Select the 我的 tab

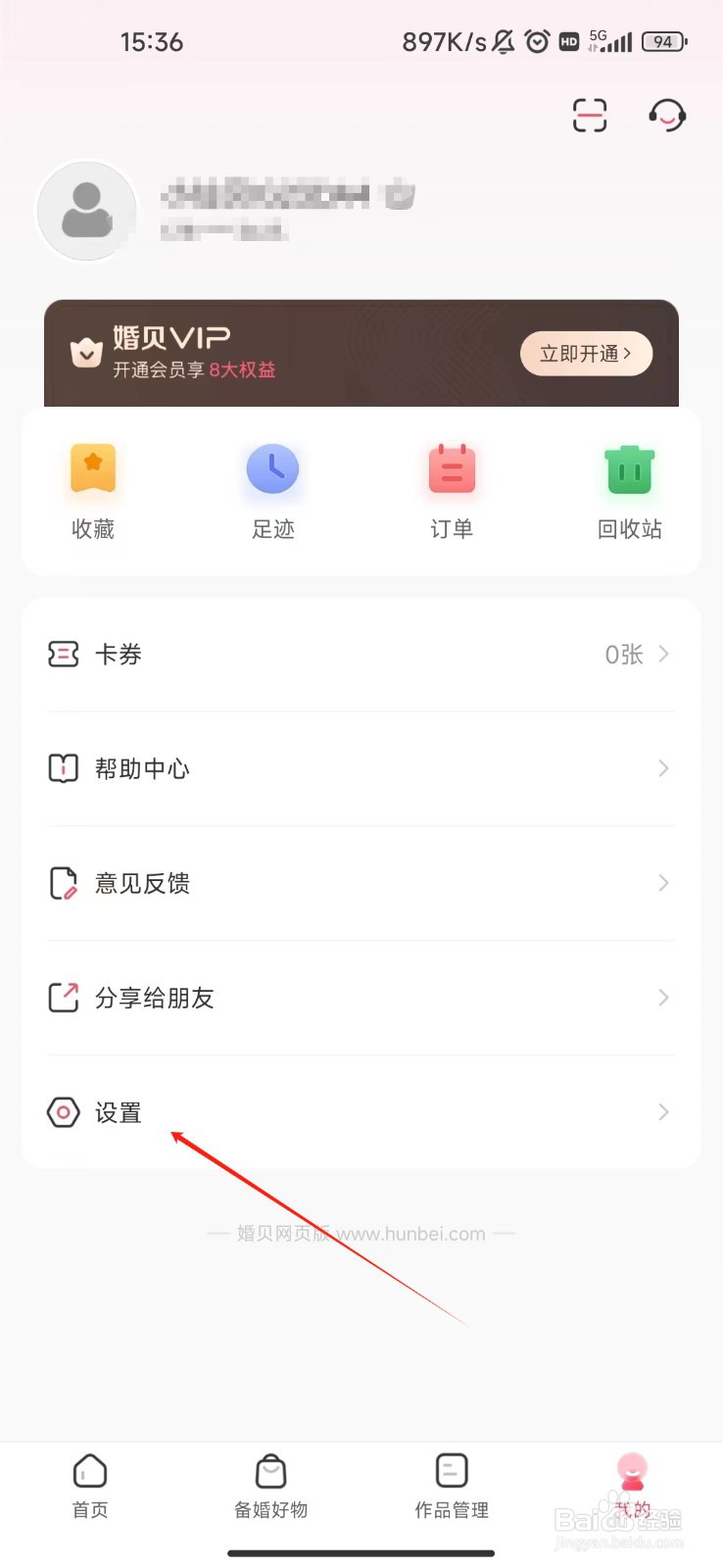pyautogui.click(x=632, y=1487)
